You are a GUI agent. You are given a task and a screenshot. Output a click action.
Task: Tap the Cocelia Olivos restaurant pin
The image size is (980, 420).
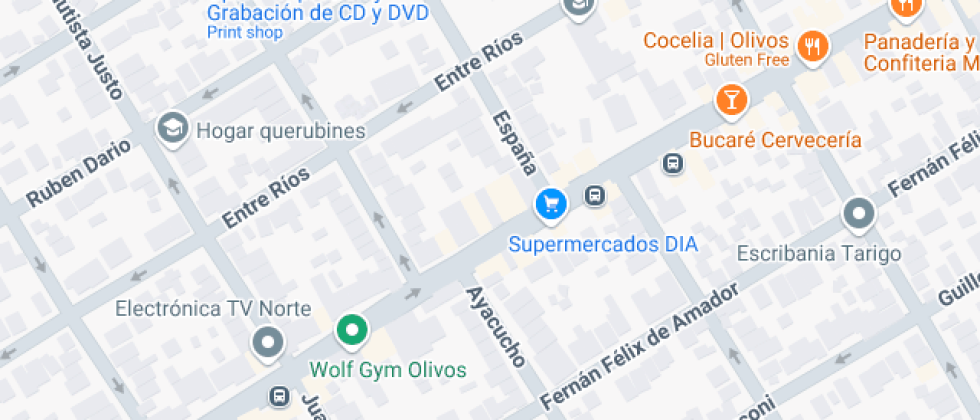[x=812, y=48]
